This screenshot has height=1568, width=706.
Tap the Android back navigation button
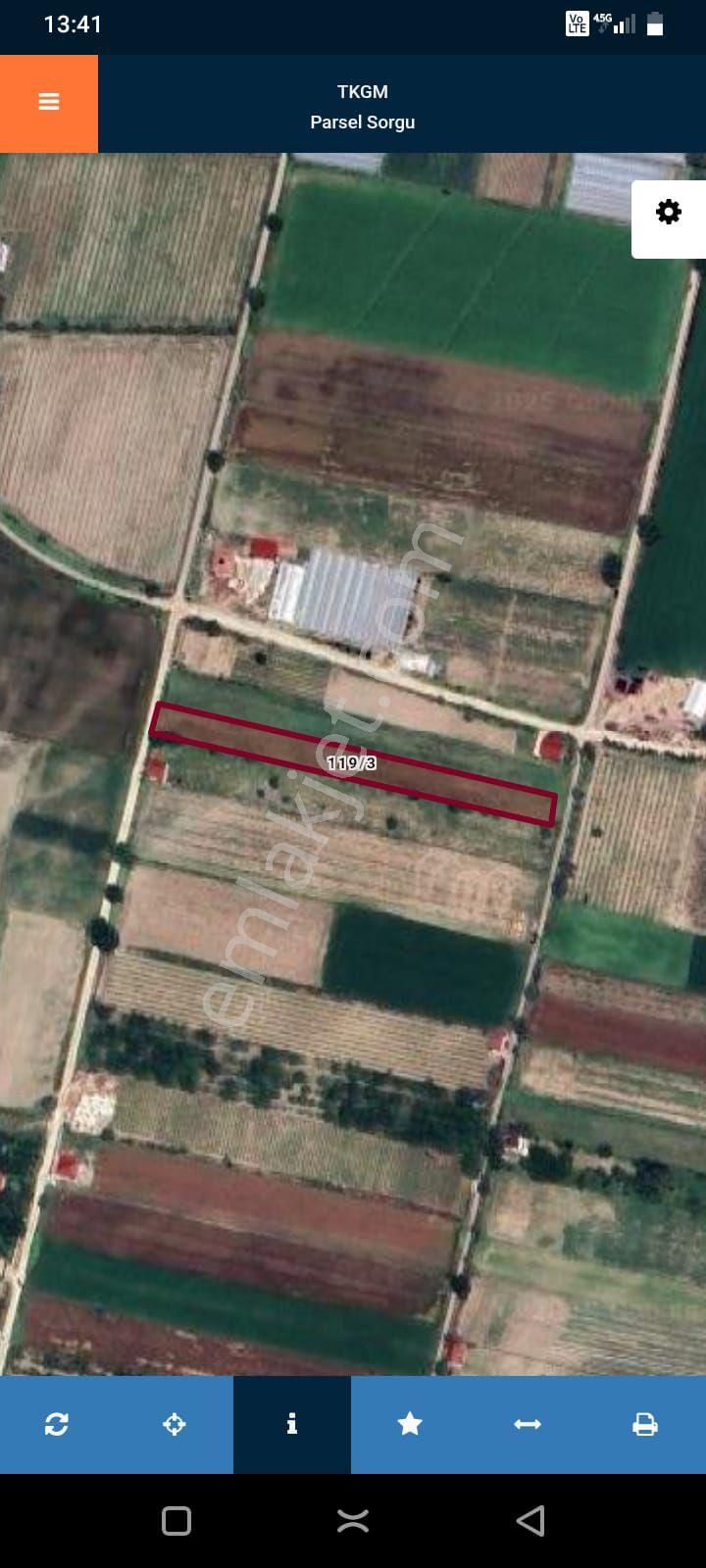[529, 1523]
